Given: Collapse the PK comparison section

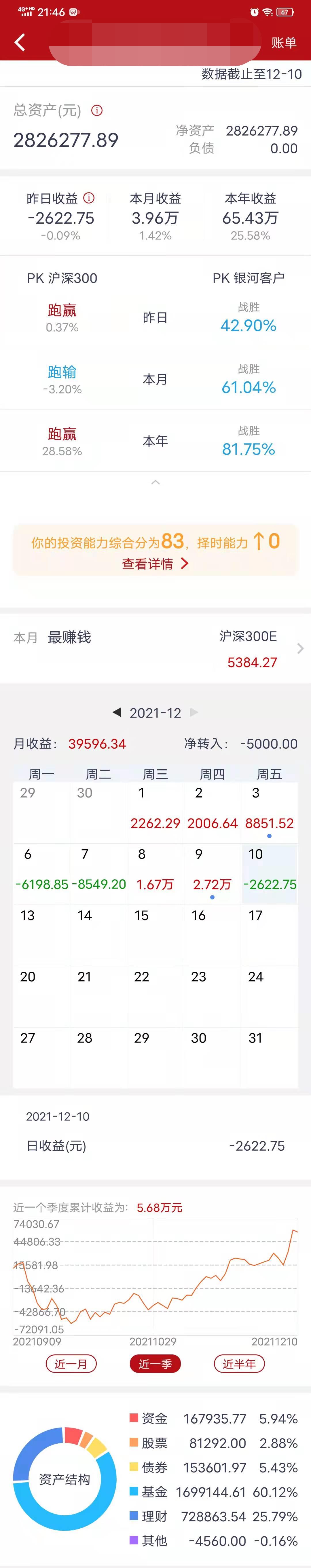Looking at the screenshot, I should tap(155, 482).
